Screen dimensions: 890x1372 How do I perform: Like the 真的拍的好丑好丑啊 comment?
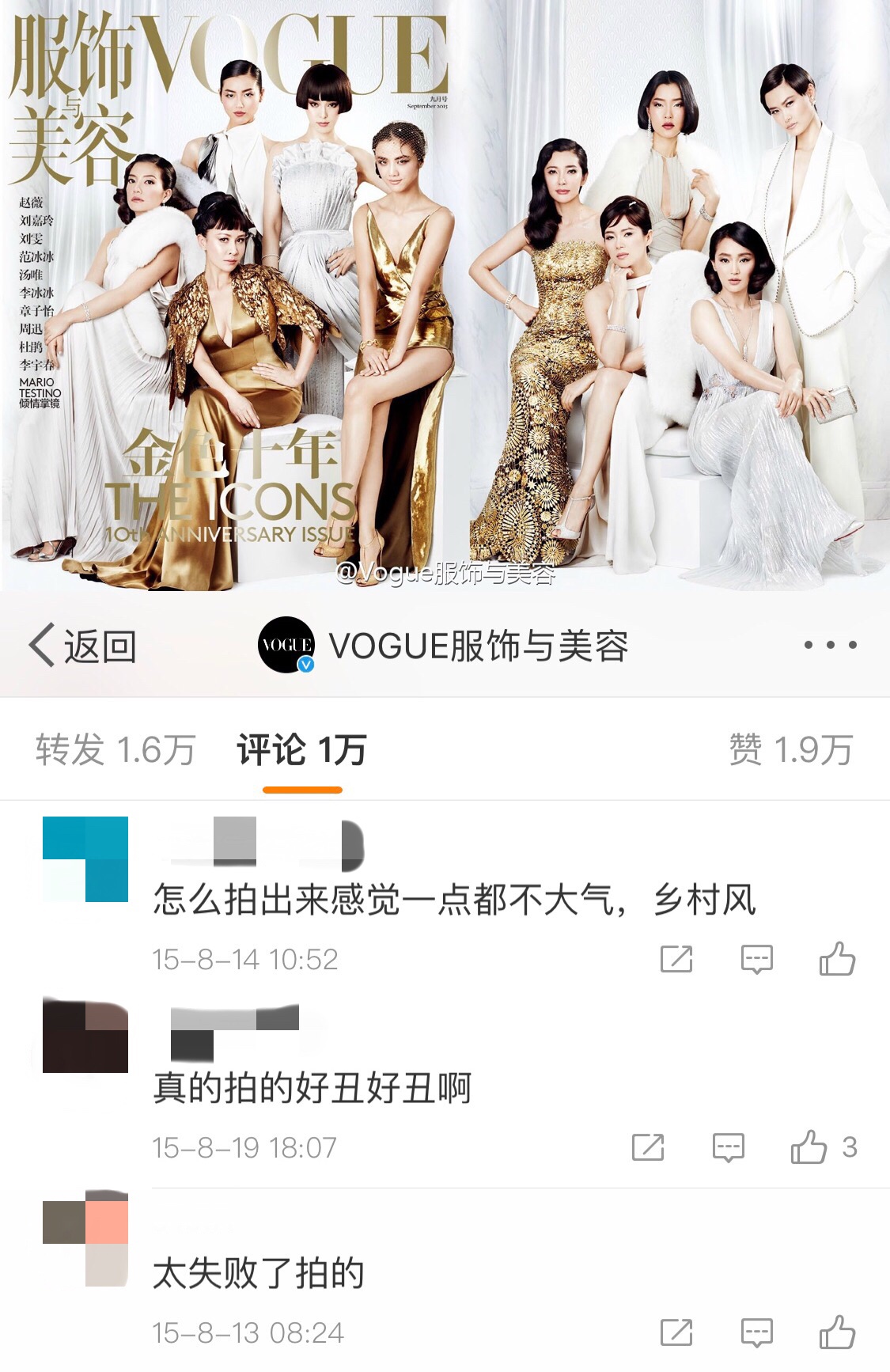click(809, 1146)
